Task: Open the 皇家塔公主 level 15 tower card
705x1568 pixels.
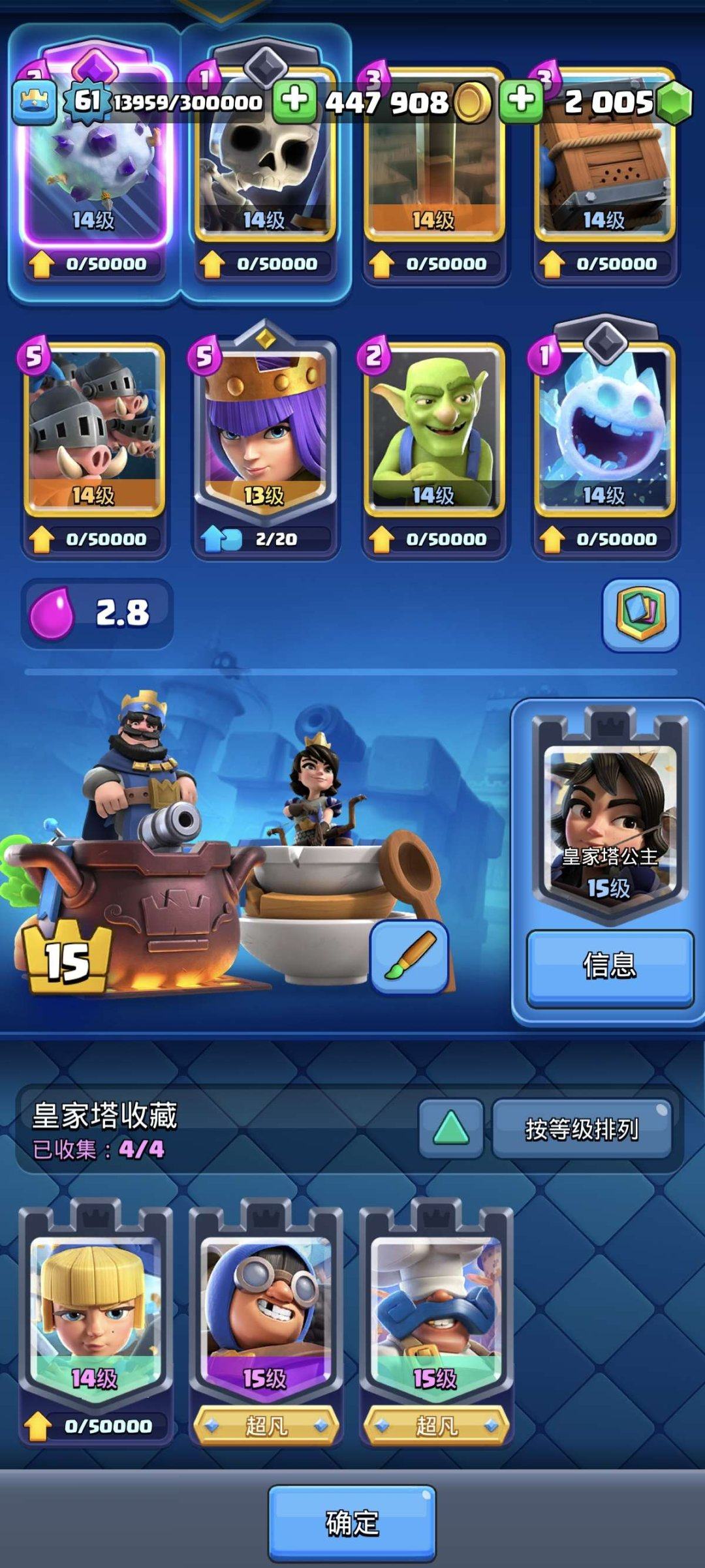Action: pyautogui.click(x=609, y=822)
